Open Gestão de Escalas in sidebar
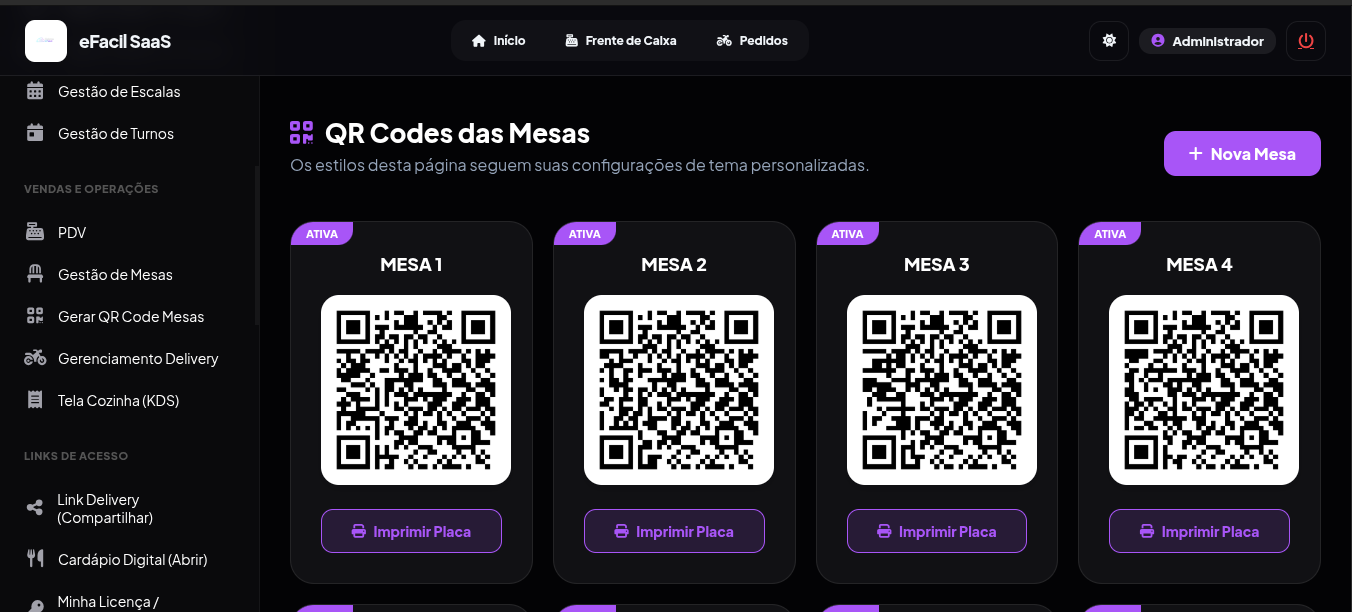The image size is (1352, 612). [x=118, y=92]
